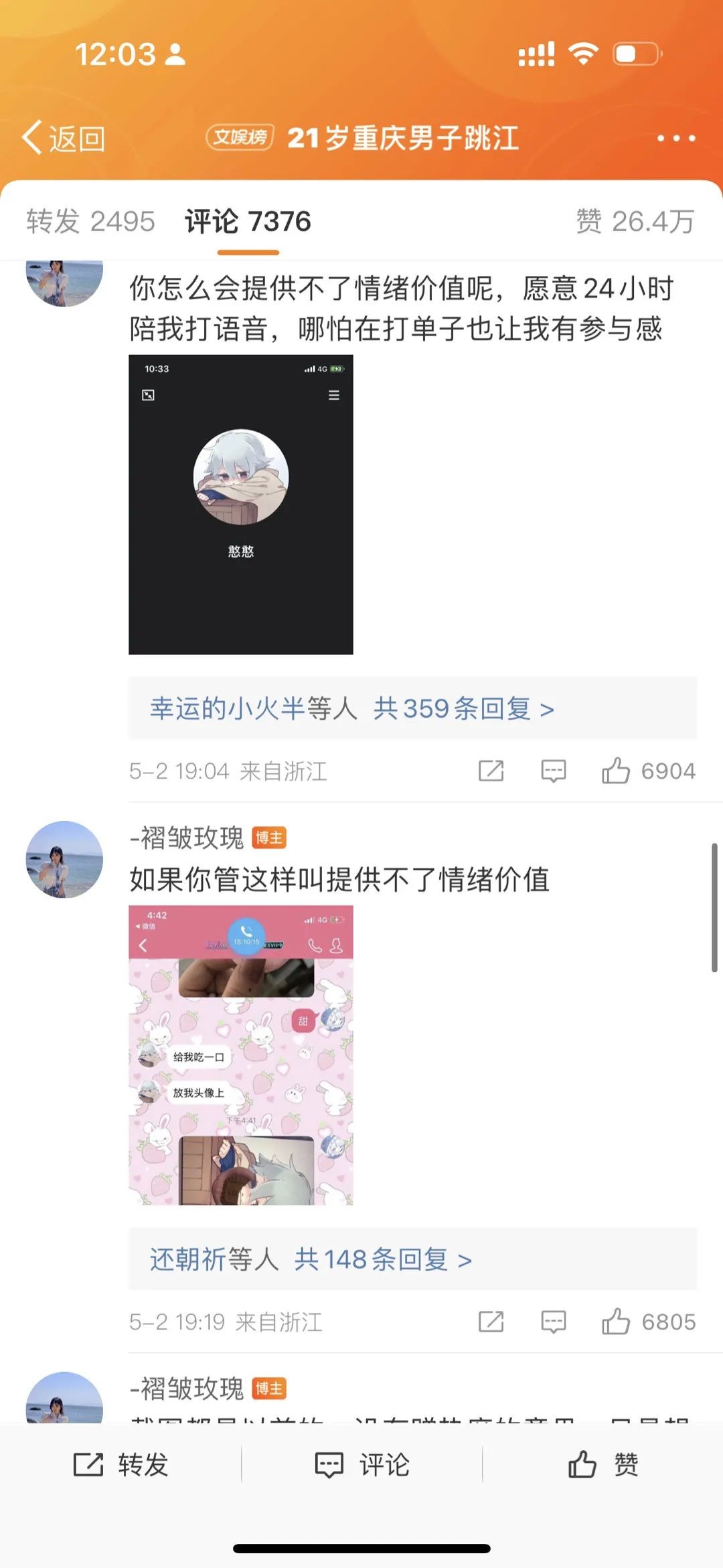
Task: Write a comment via bottom 评论
Action: [x=361, y=1465]
